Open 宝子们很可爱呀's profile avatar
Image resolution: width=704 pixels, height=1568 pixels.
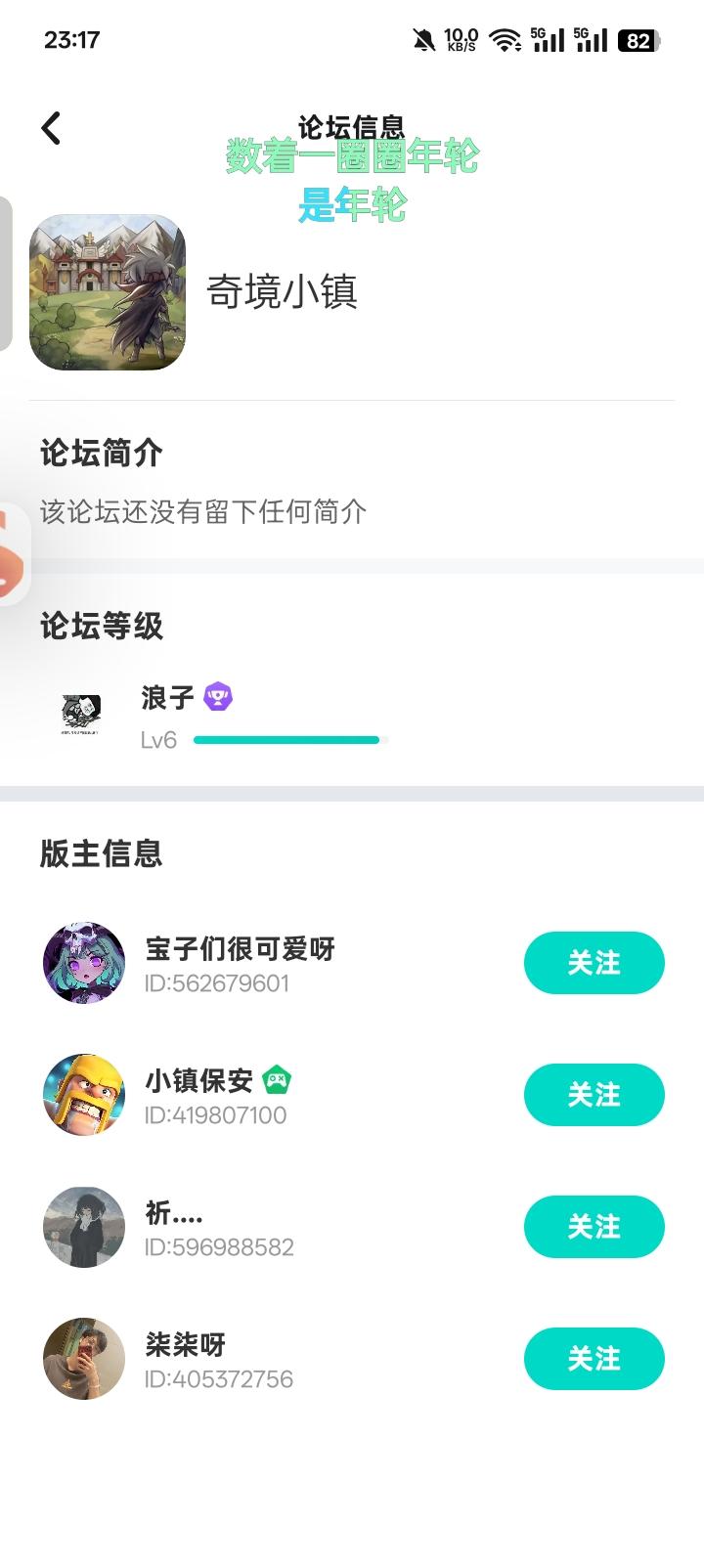[x=84, y=963]
